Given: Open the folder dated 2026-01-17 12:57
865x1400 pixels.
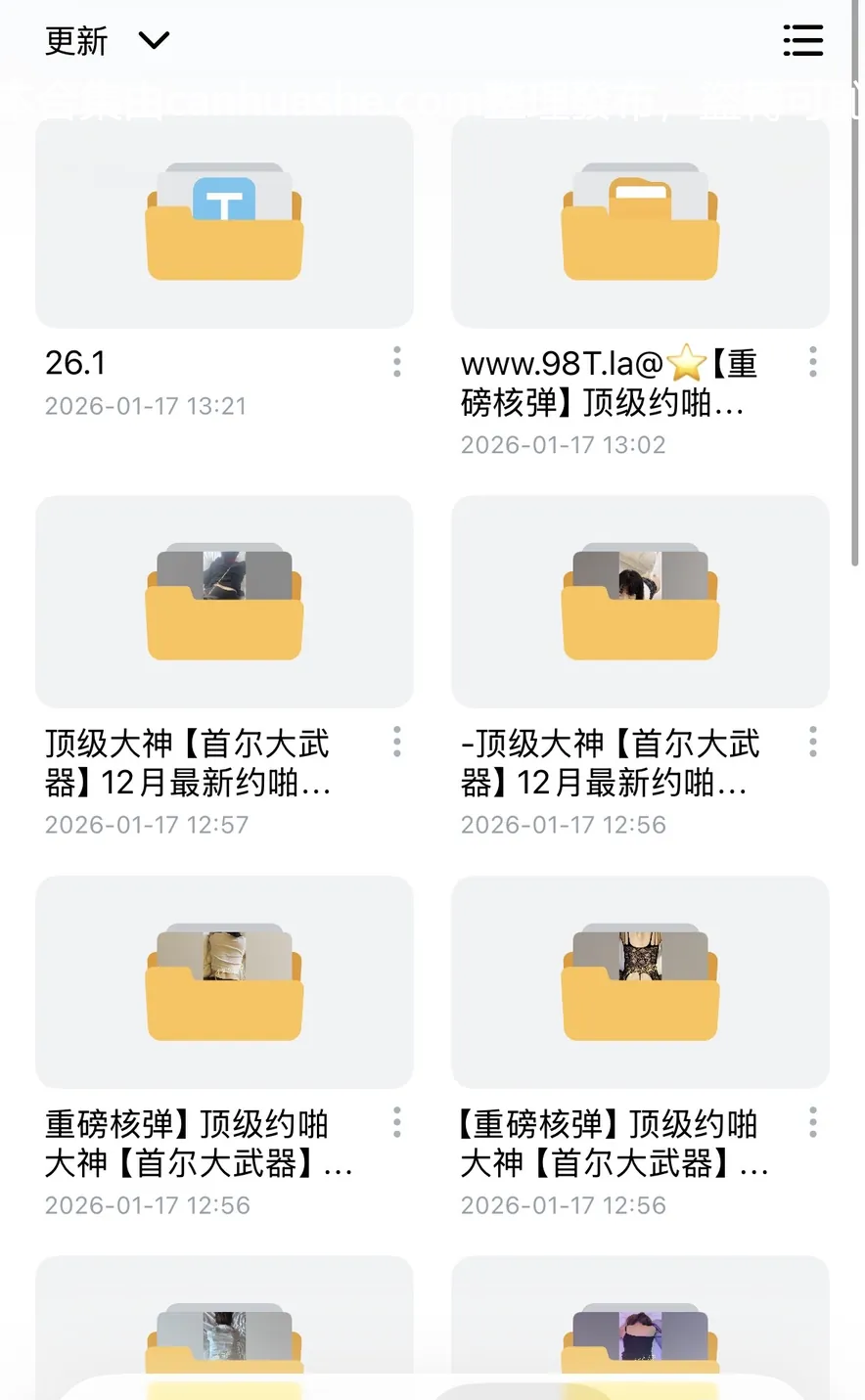Looking at the screenshot, I should (x=224, y=601).
